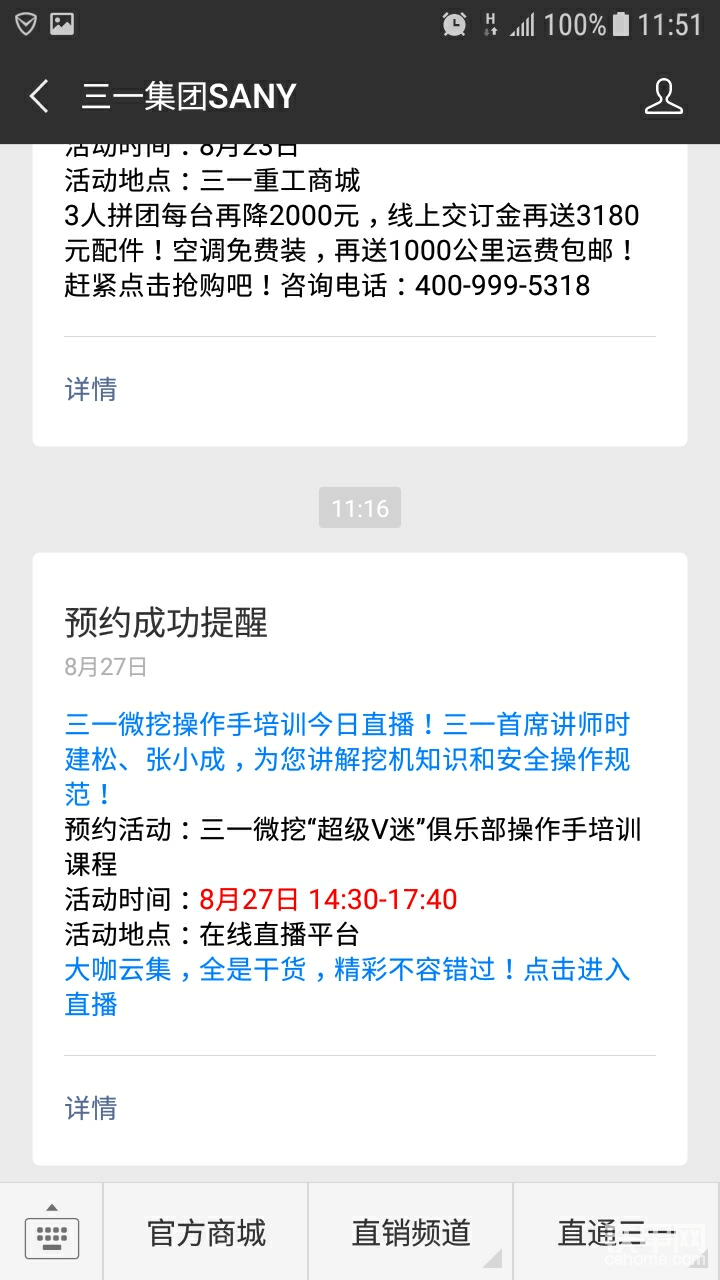Open the 直通三一 menu
Viewport: 720px width, 1280px height.
[x=617, y=1233]
